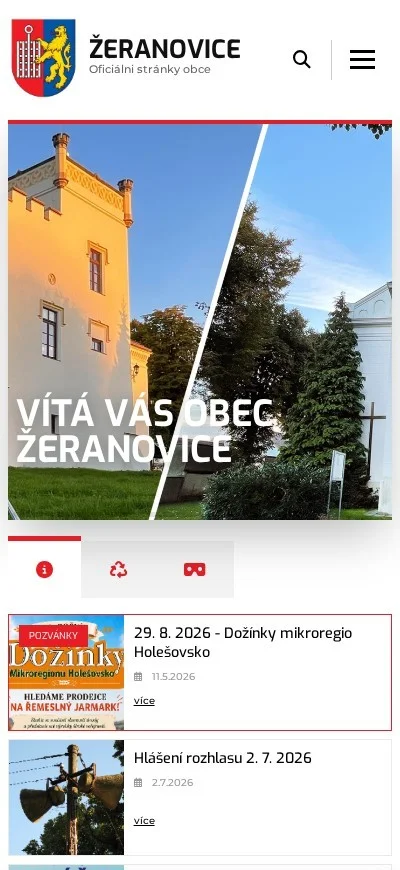
Task: Switch to the recycling tab
Action: [x=118, y=569]
